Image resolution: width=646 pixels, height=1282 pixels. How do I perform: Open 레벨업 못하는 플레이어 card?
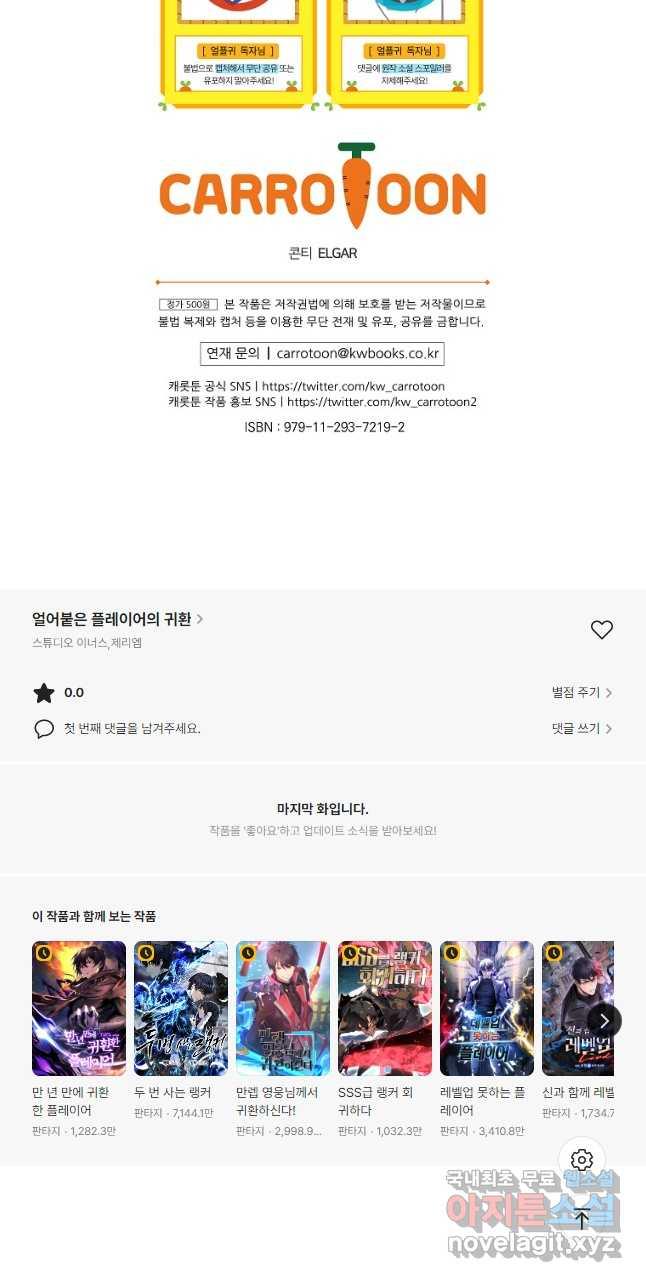pos(487,1008)
